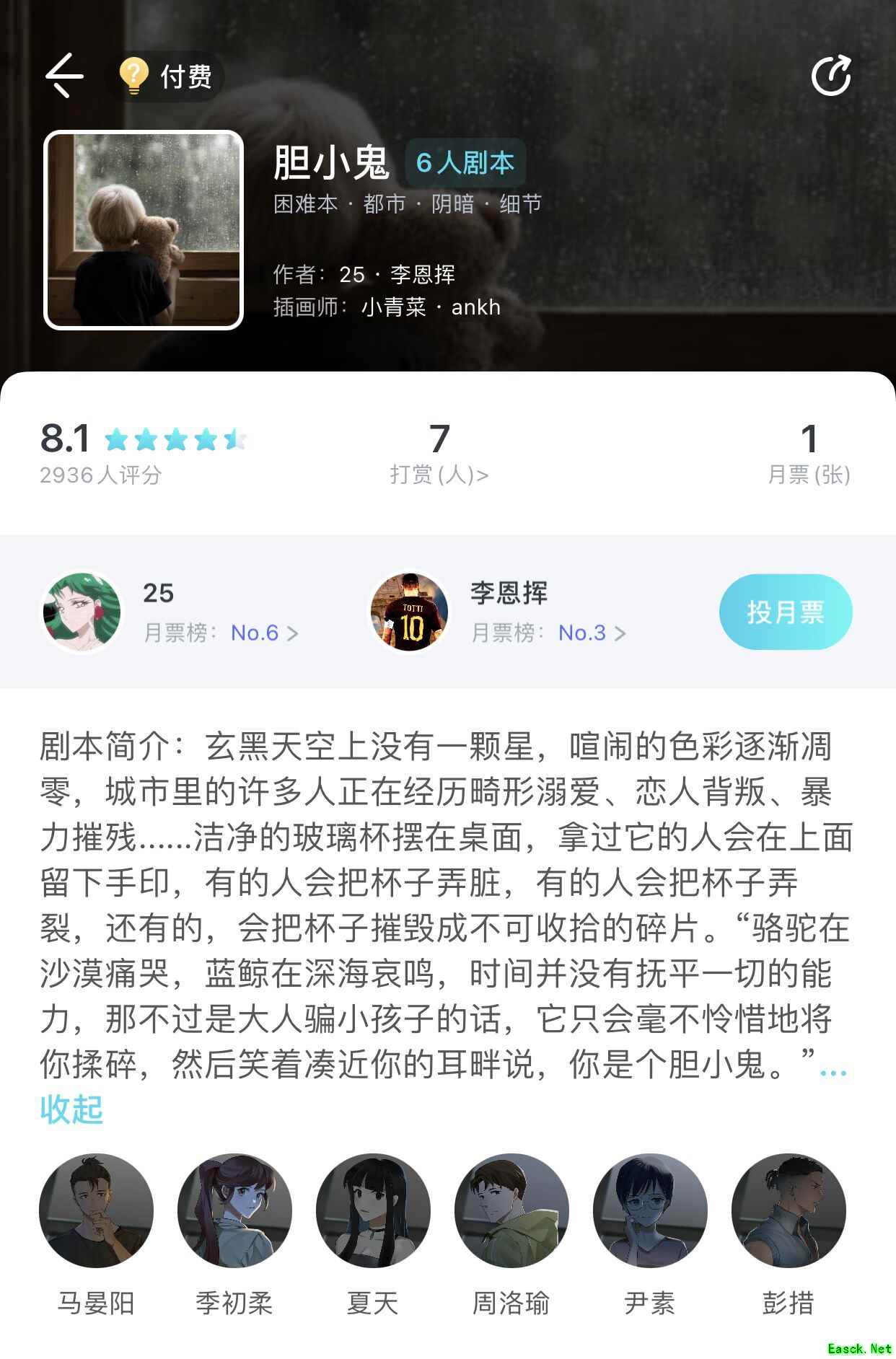
Task: Share this script via the share icon
Action: [x=830, y=76]
